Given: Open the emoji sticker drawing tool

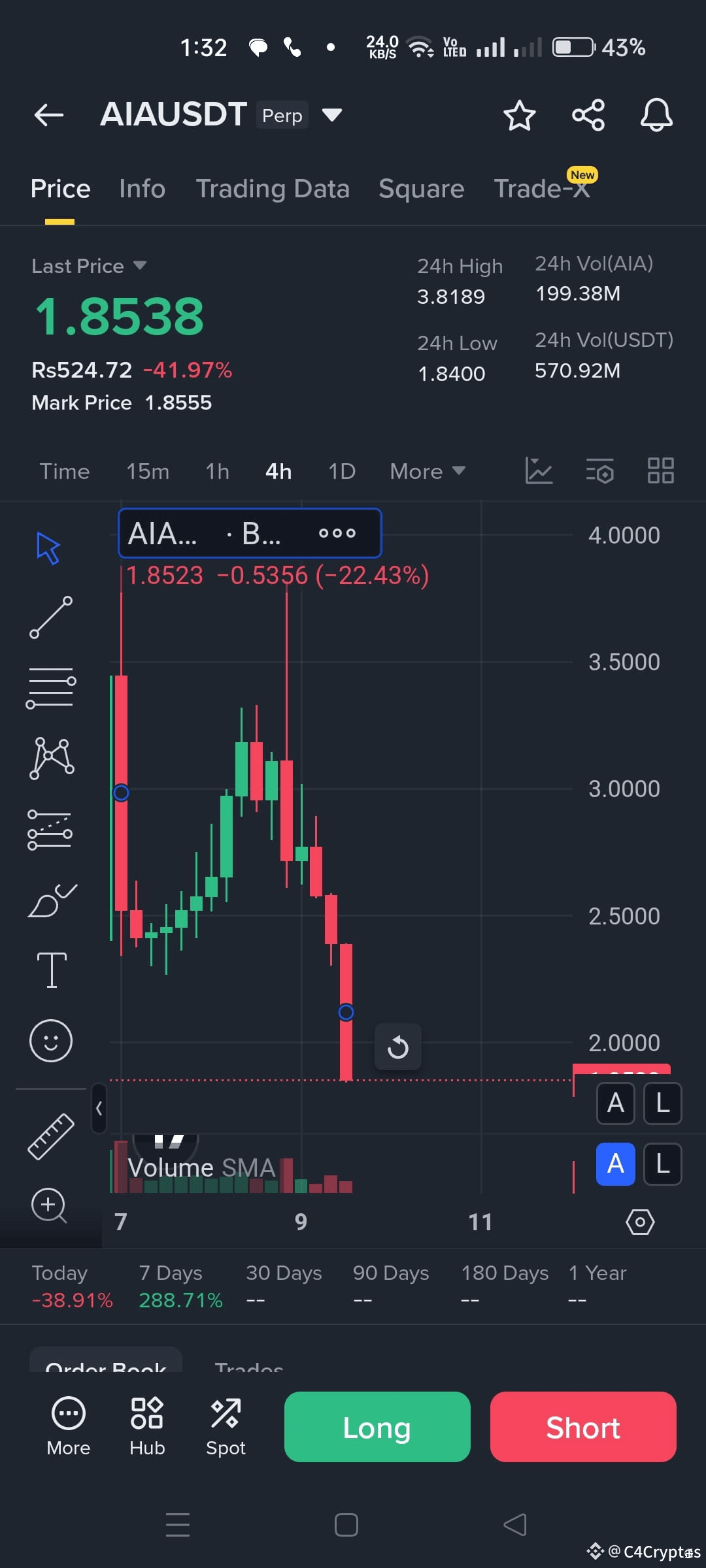Looking at the screenshot, I should [52, 1040].
